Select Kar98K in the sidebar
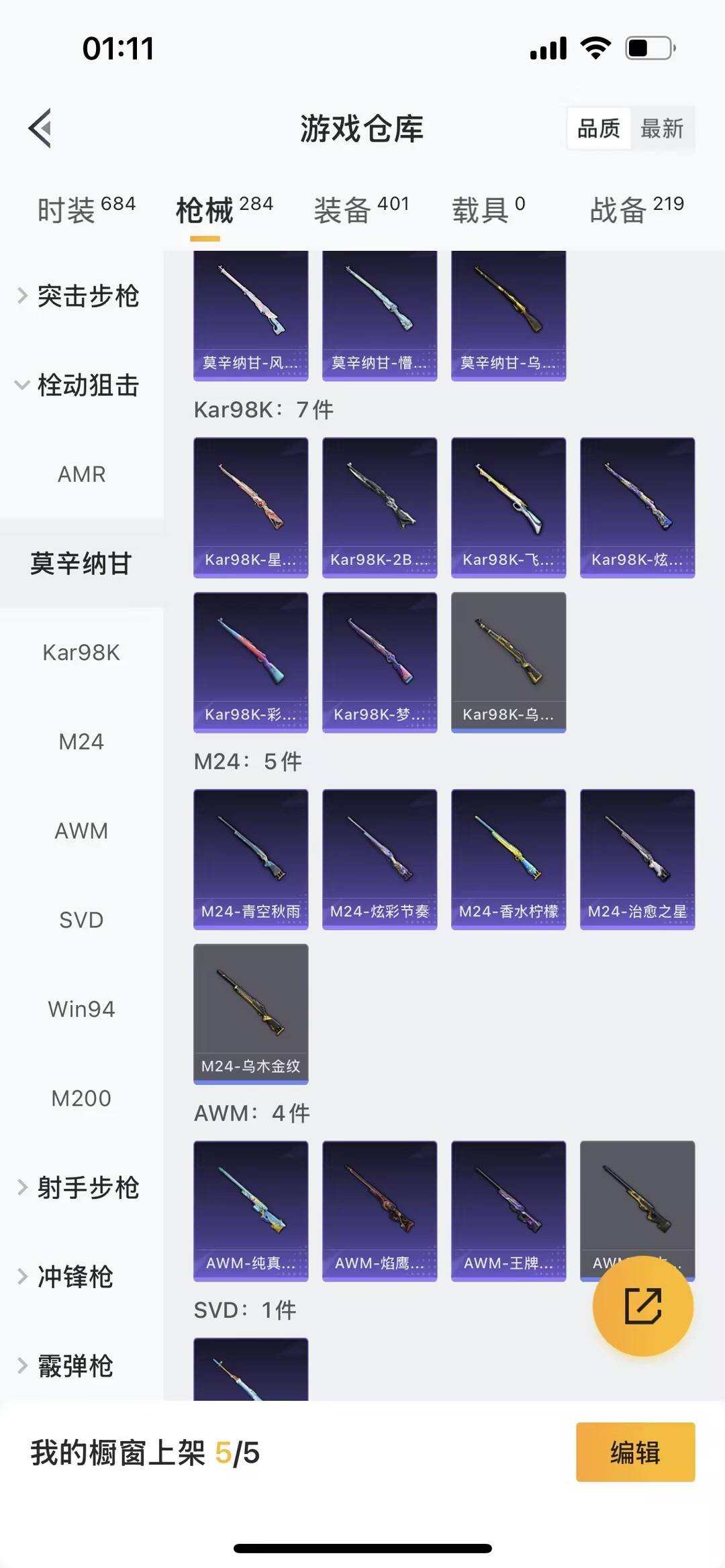Image resolution: width=725 pixels, height=1568 pixels. (x=82, y=653)
